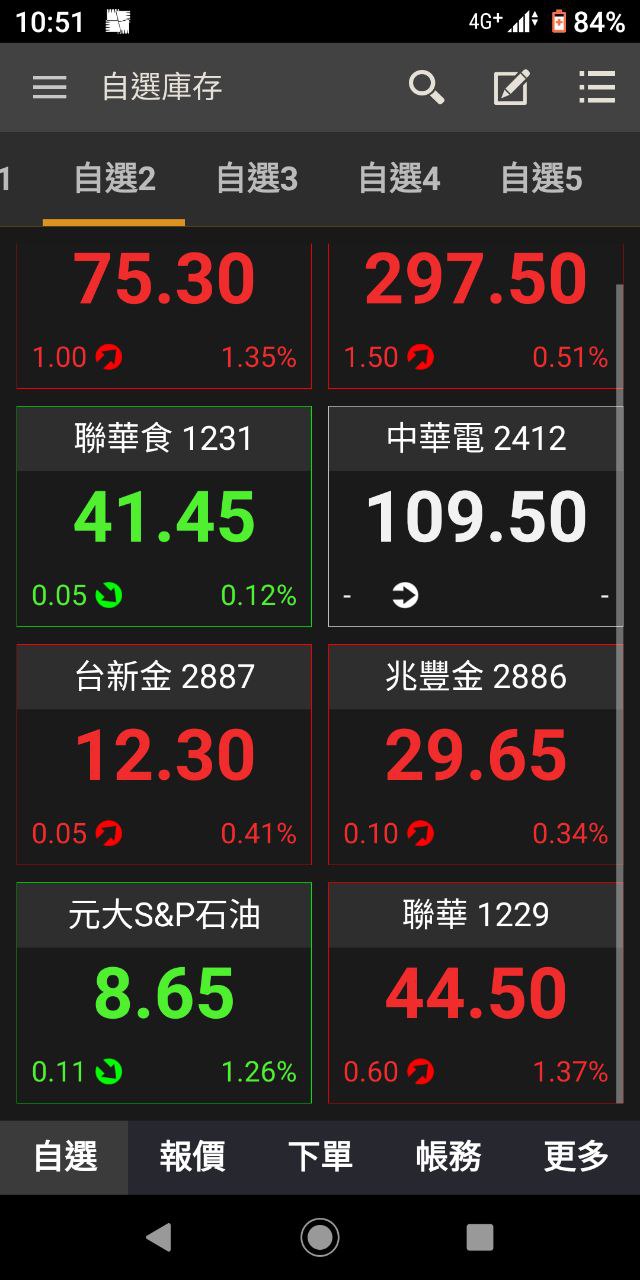This screenshot has height=1280, width=640.
Task: Show 更多 more options
Action: tap(576, 1157)
